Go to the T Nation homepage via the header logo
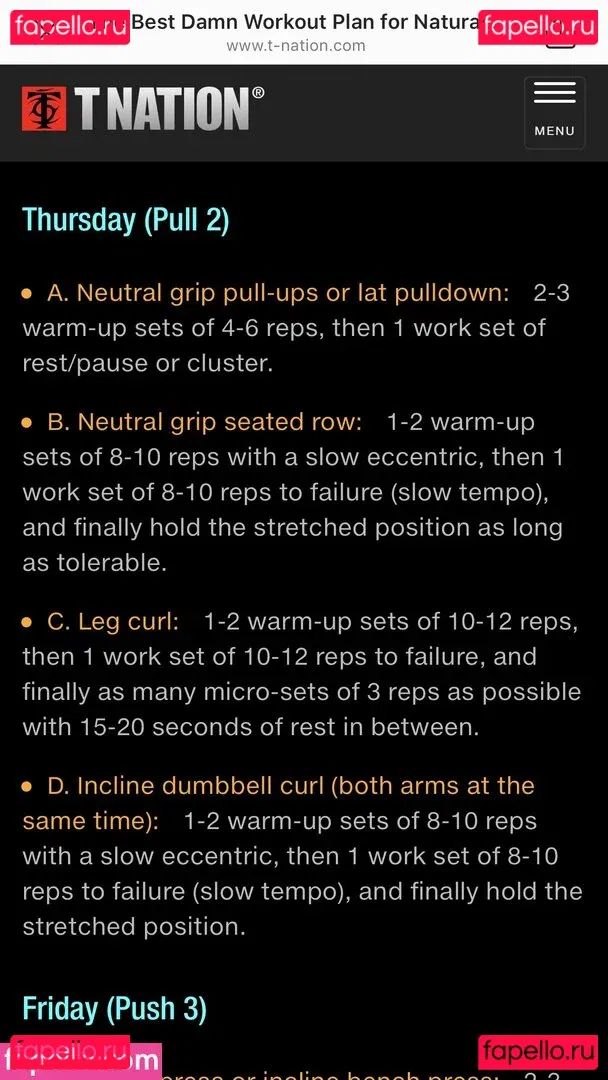 coord(143,109)
